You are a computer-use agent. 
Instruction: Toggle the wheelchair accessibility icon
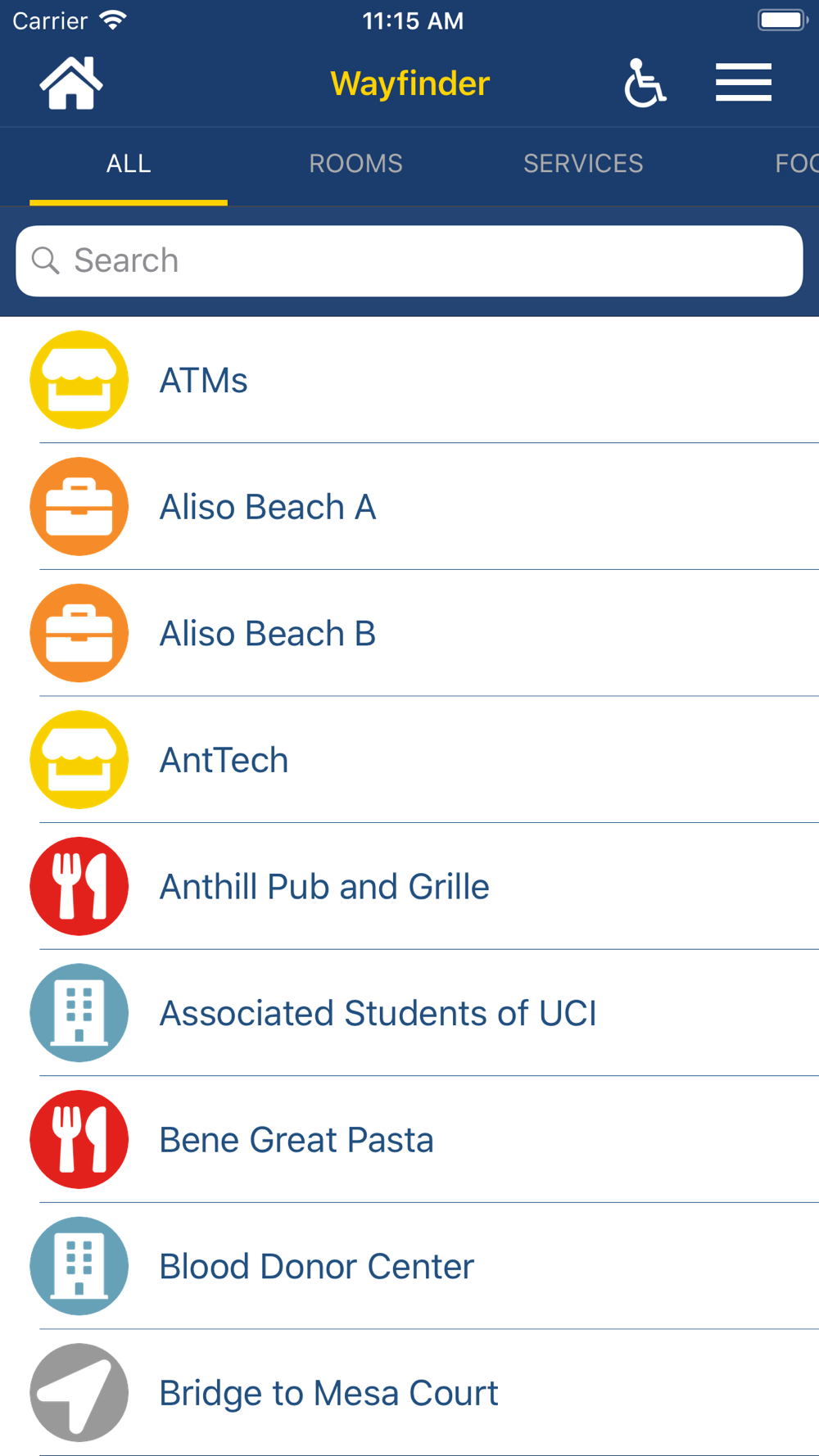pos(645,83)
